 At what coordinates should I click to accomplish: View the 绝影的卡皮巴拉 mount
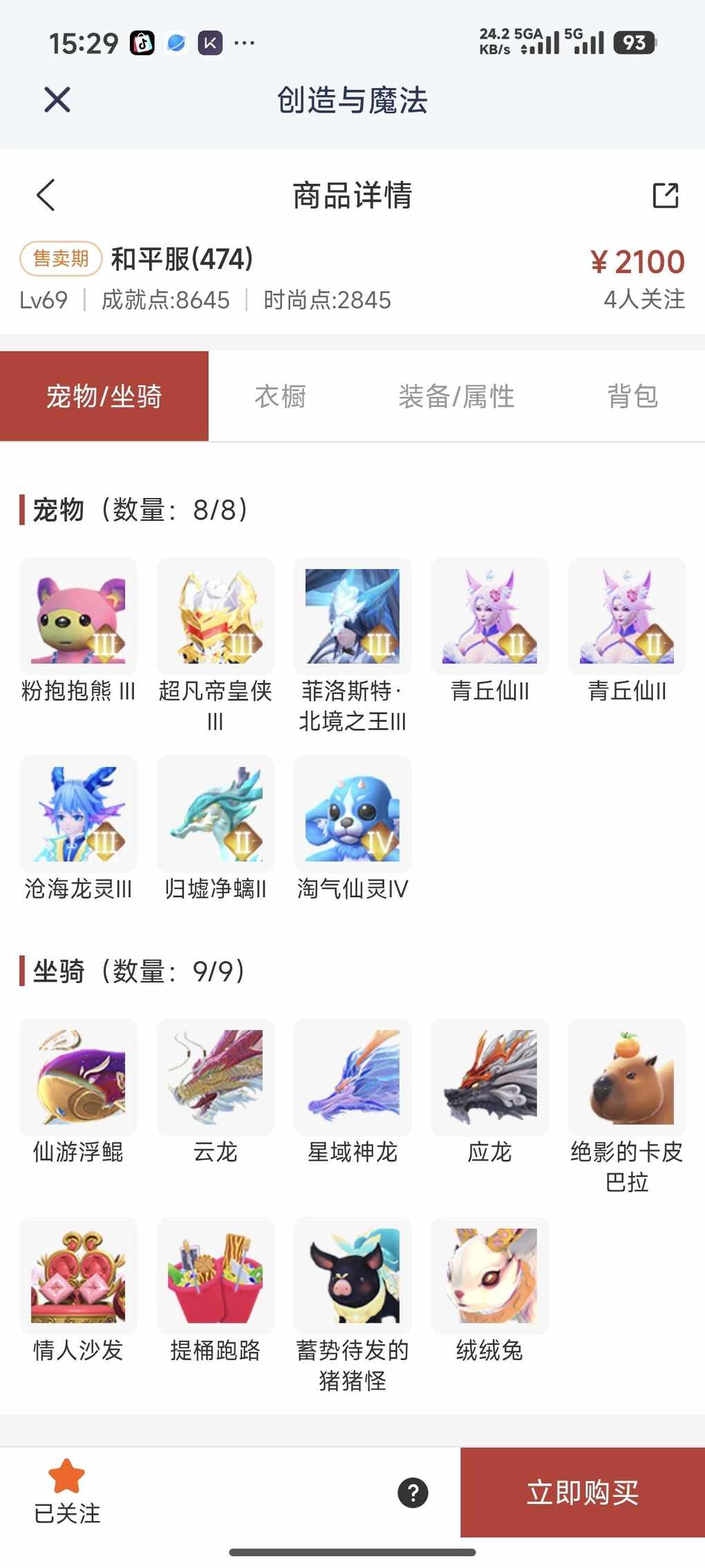click(x=627, y=1078)
